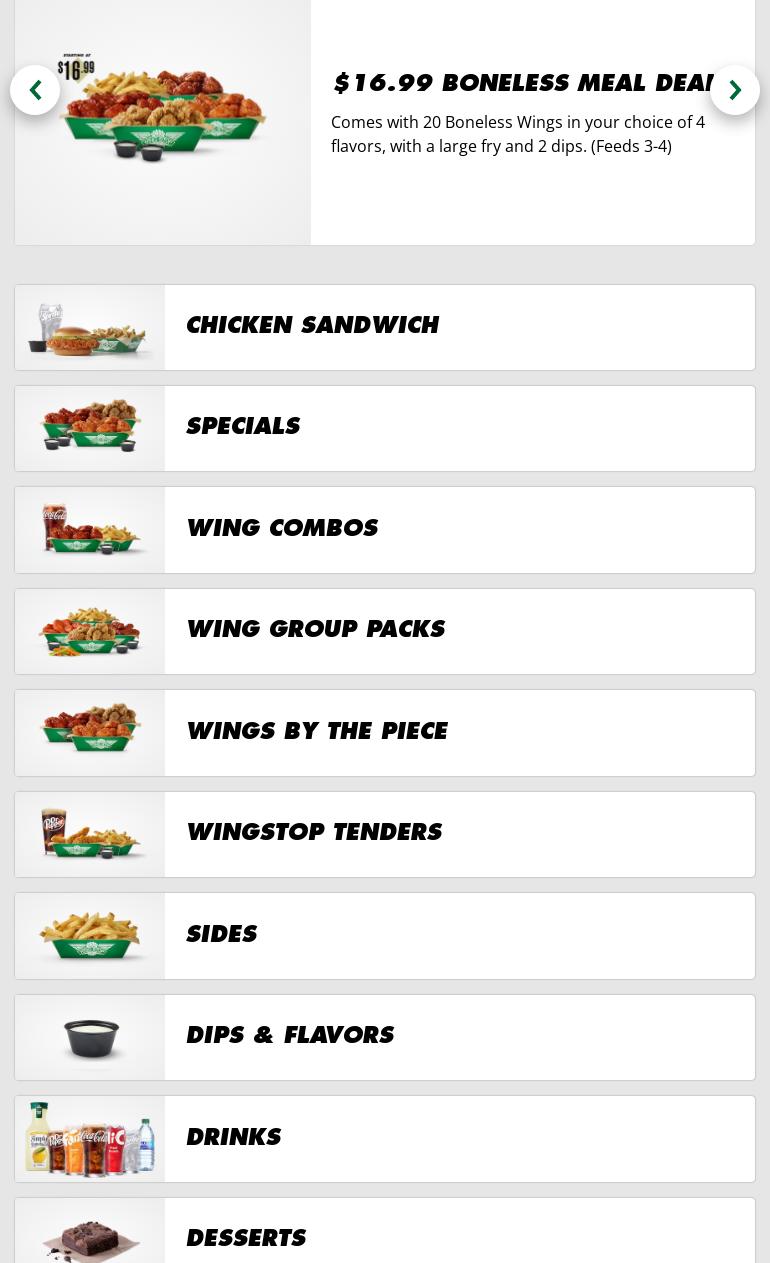Show the previous promo in the carousel
770x1263 pixels.
(x=35, y=90)
